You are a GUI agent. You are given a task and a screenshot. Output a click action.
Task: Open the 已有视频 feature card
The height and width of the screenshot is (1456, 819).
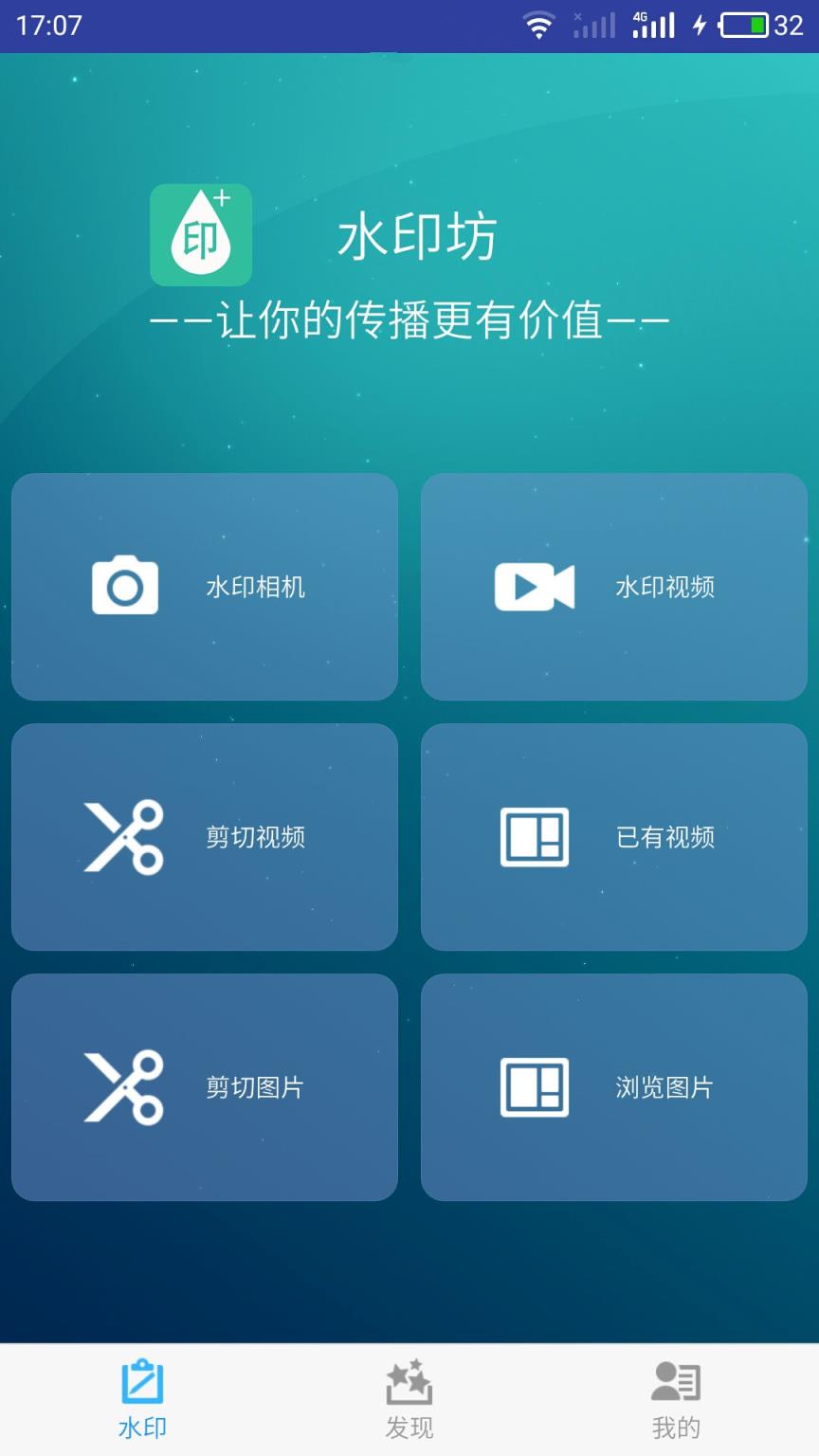pos(613,837)
